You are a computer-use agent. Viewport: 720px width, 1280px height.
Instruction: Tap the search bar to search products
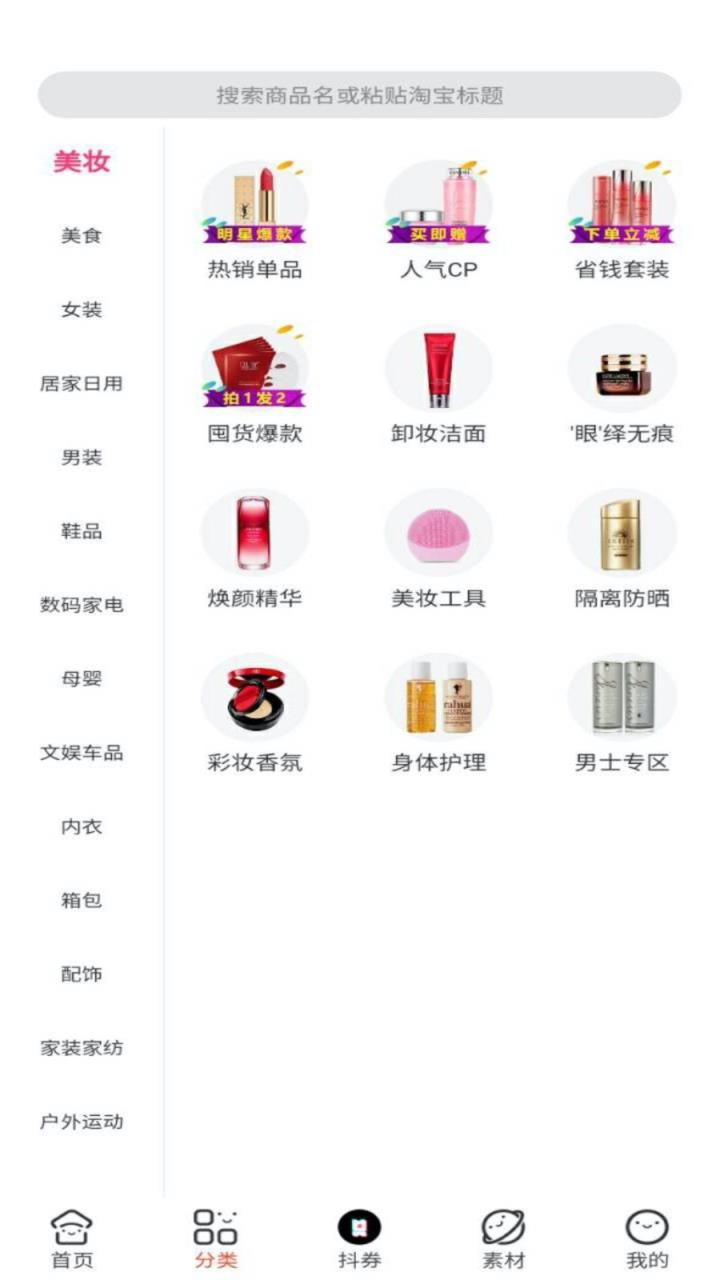pos(360,94)
